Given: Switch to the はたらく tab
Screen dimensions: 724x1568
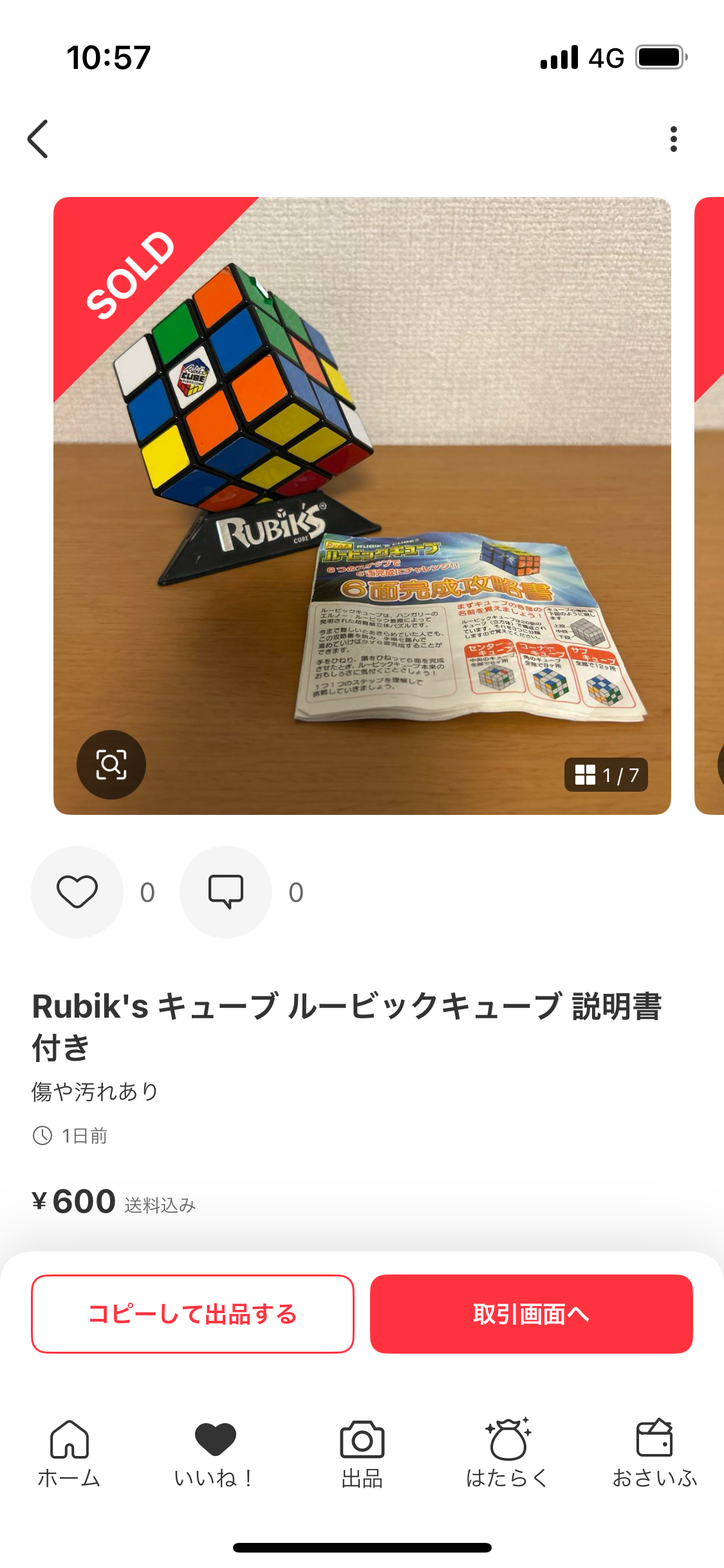Looking at the screenshot, I should tap(508, 1453).
